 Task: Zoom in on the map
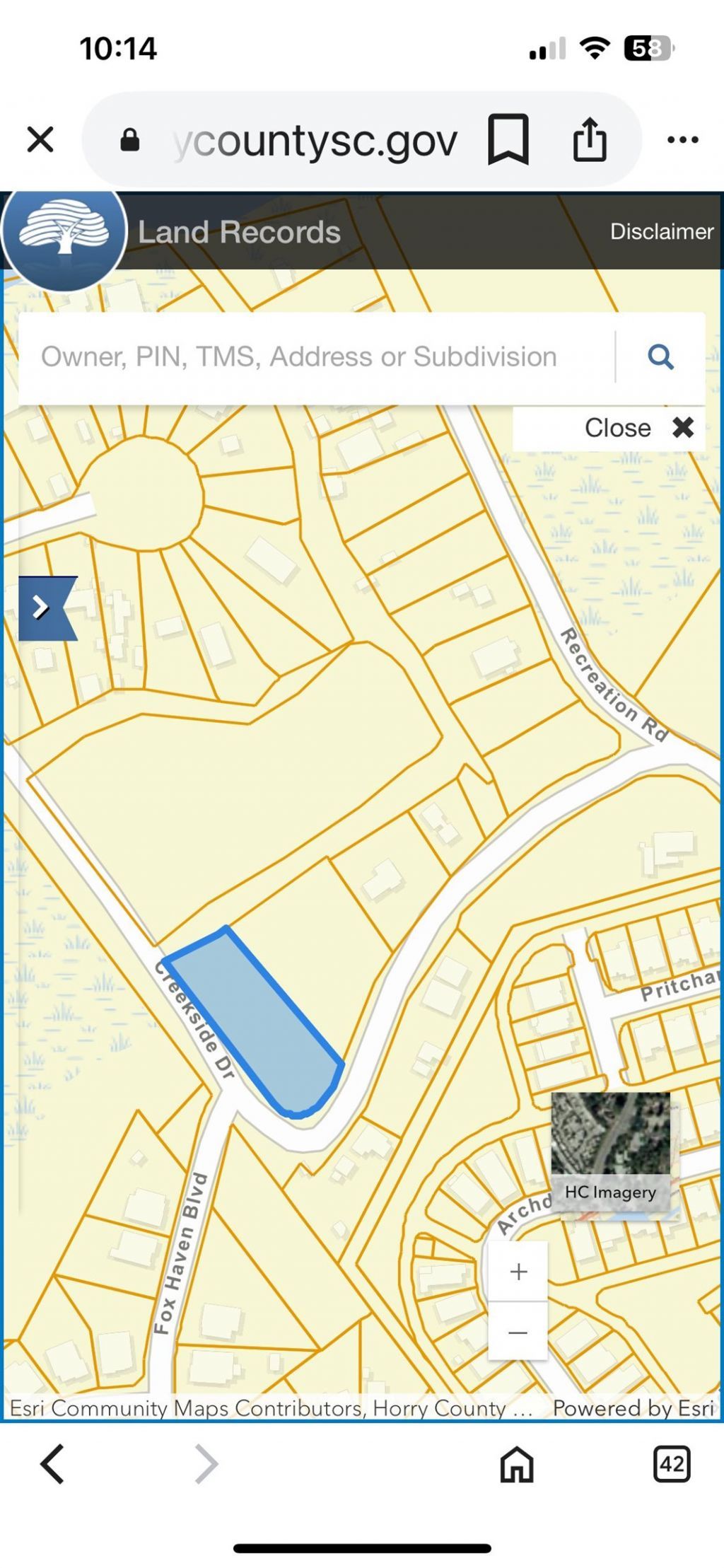518,1272
